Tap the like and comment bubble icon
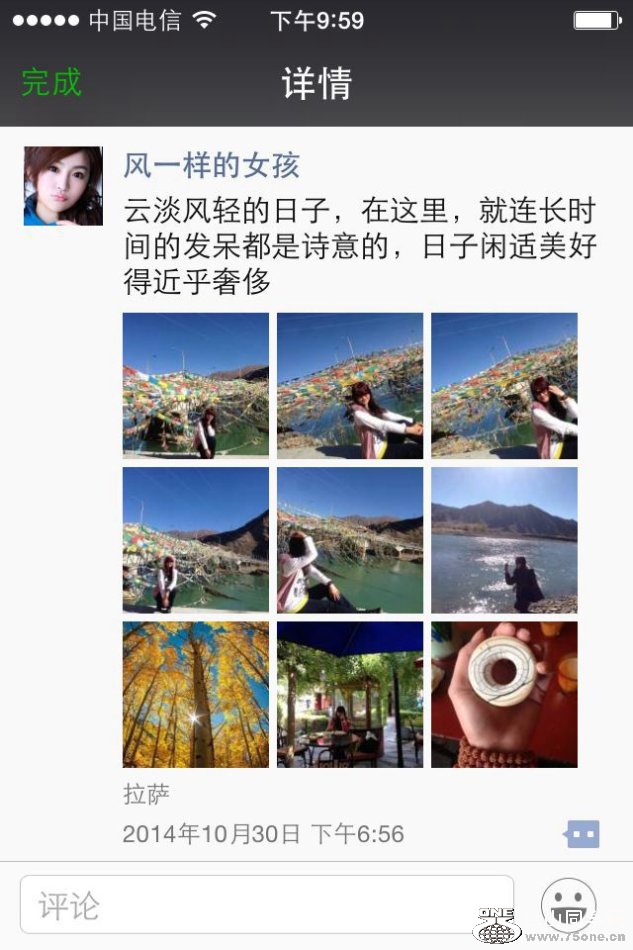The height and width of the screenshot is (950, 633). [x=581, y=833]
